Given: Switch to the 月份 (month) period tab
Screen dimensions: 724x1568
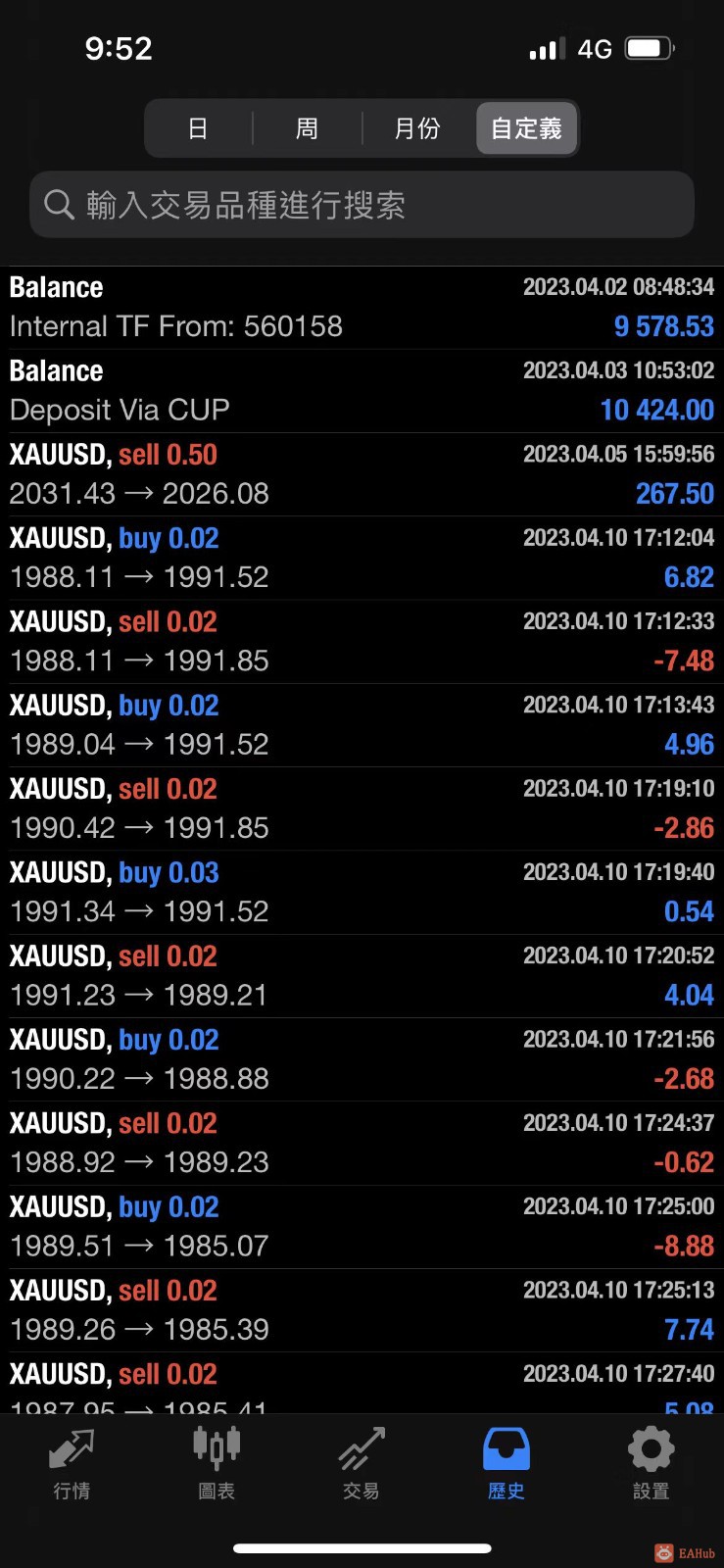Looking at the screenshot, I should [x=417, y=128].
